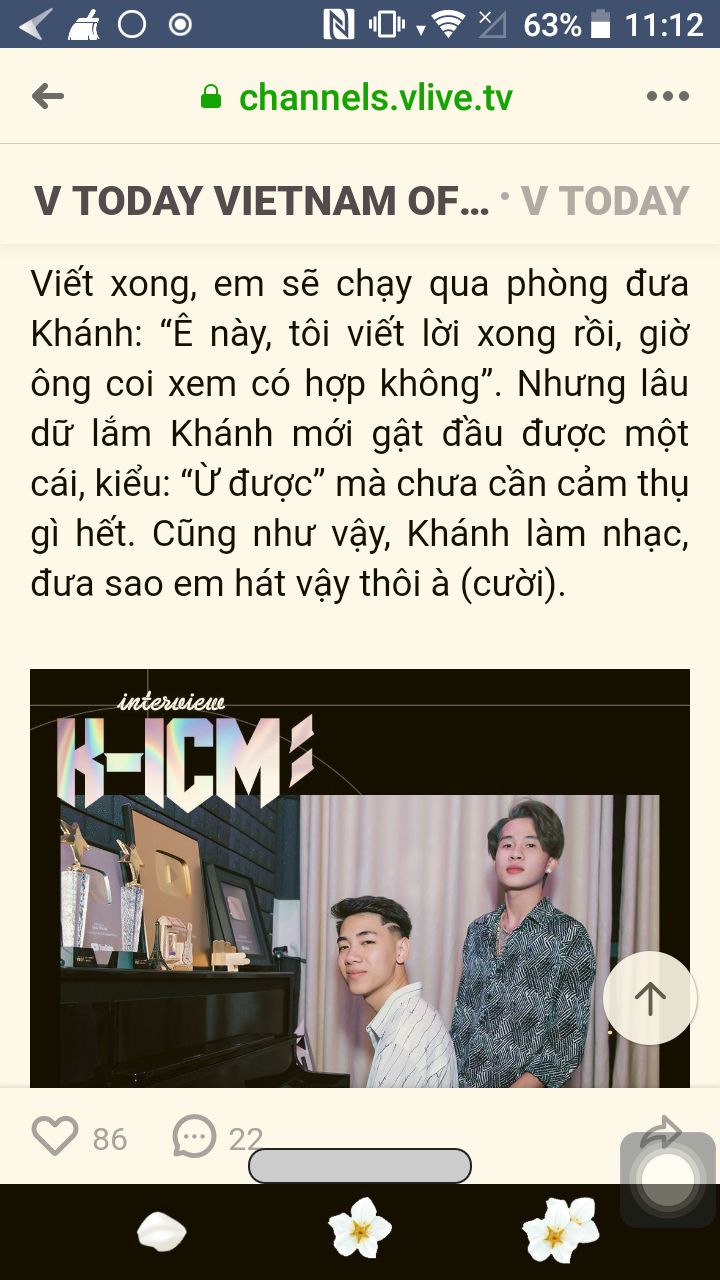Like this post with the heart icon
720x1280 pixels.
[55, 1137]
